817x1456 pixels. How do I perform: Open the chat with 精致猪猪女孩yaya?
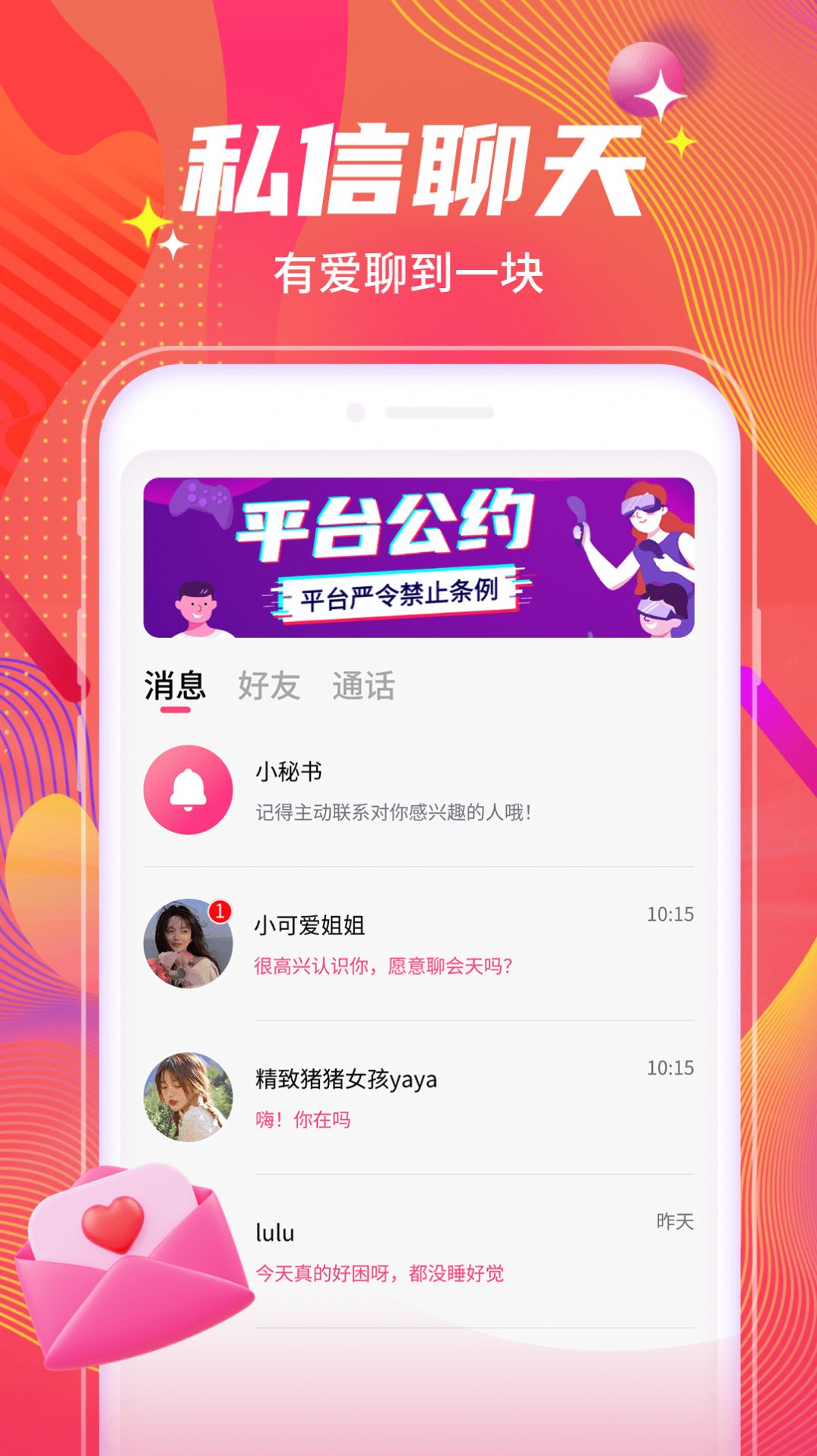point(418,1095)
